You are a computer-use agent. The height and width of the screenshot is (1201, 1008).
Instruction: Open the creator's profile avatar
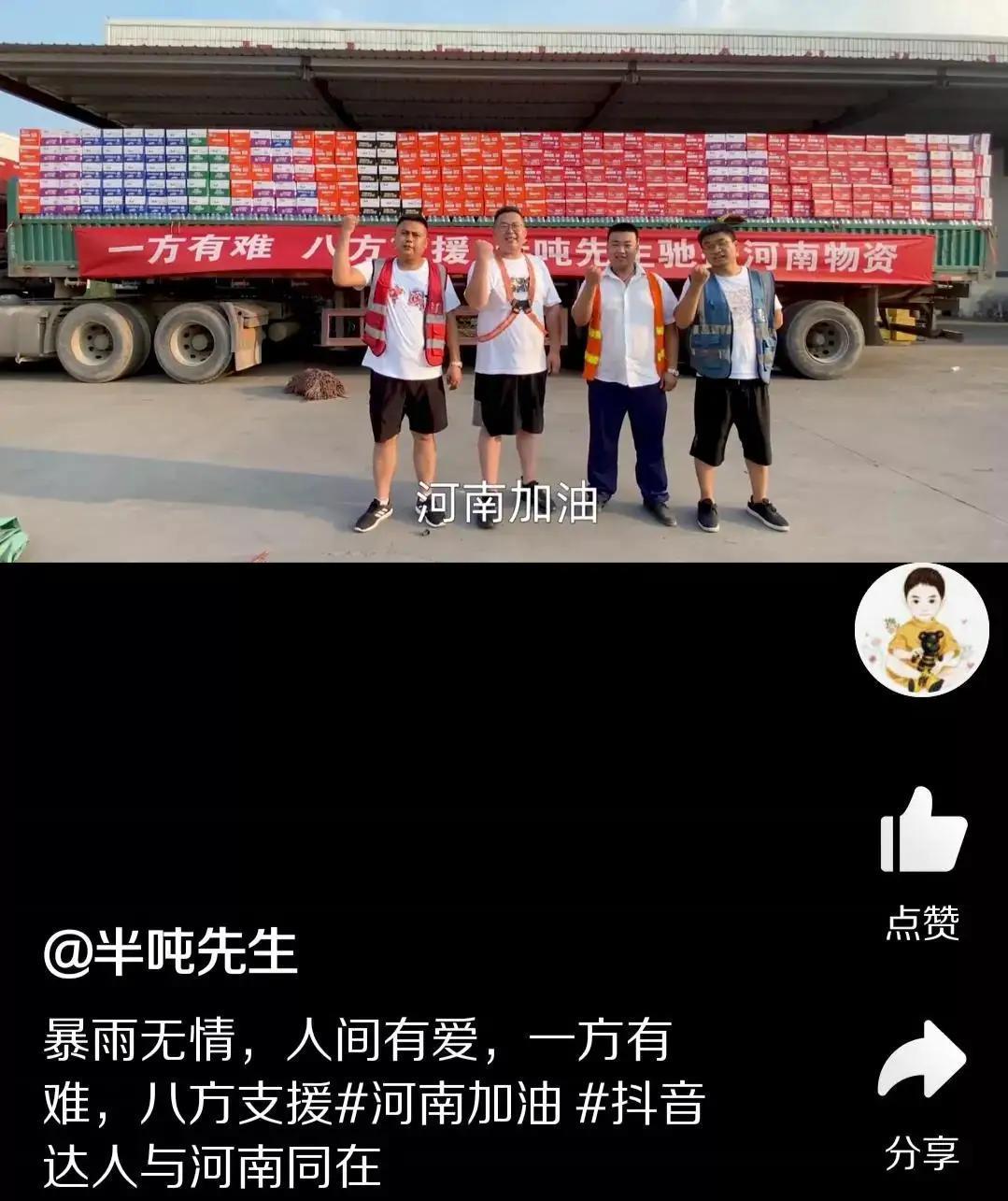(921, 630)
